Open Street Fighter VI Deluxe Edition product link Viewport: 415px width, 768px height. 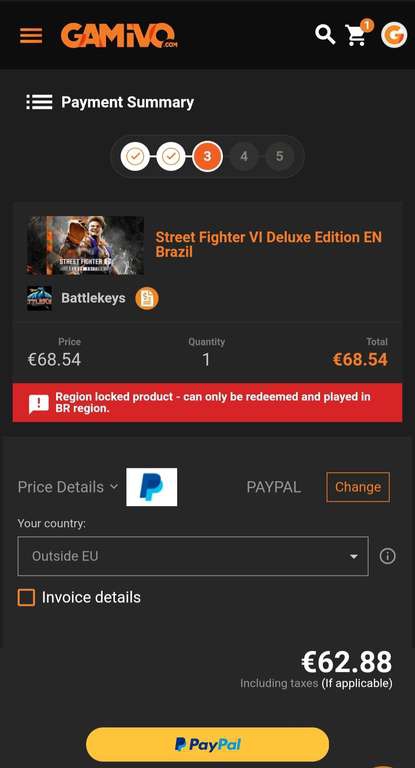(x=269, y=244)
